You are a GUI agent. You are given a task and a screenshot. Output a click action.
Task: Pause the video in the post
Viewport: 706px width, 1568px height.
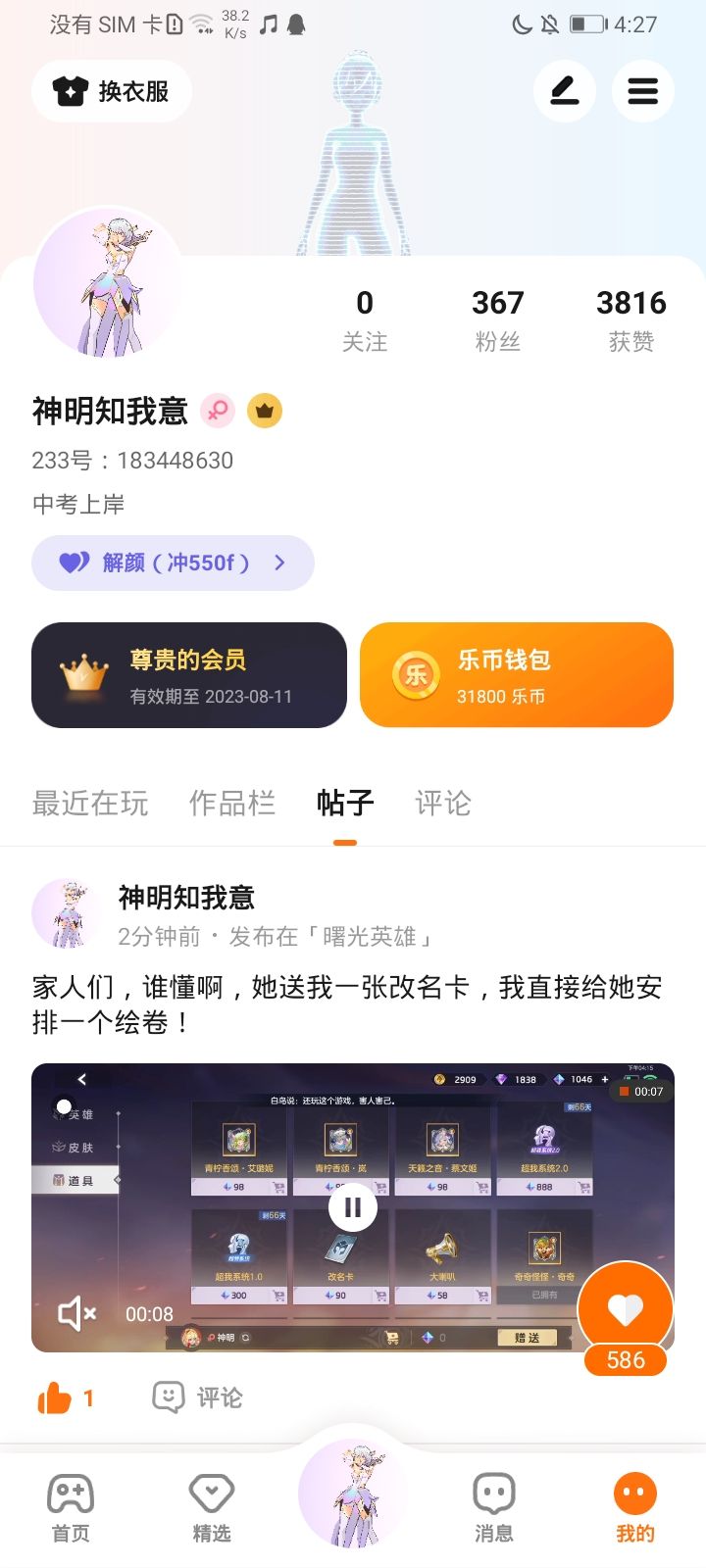pyautogui.click(x=353, y=1207)
